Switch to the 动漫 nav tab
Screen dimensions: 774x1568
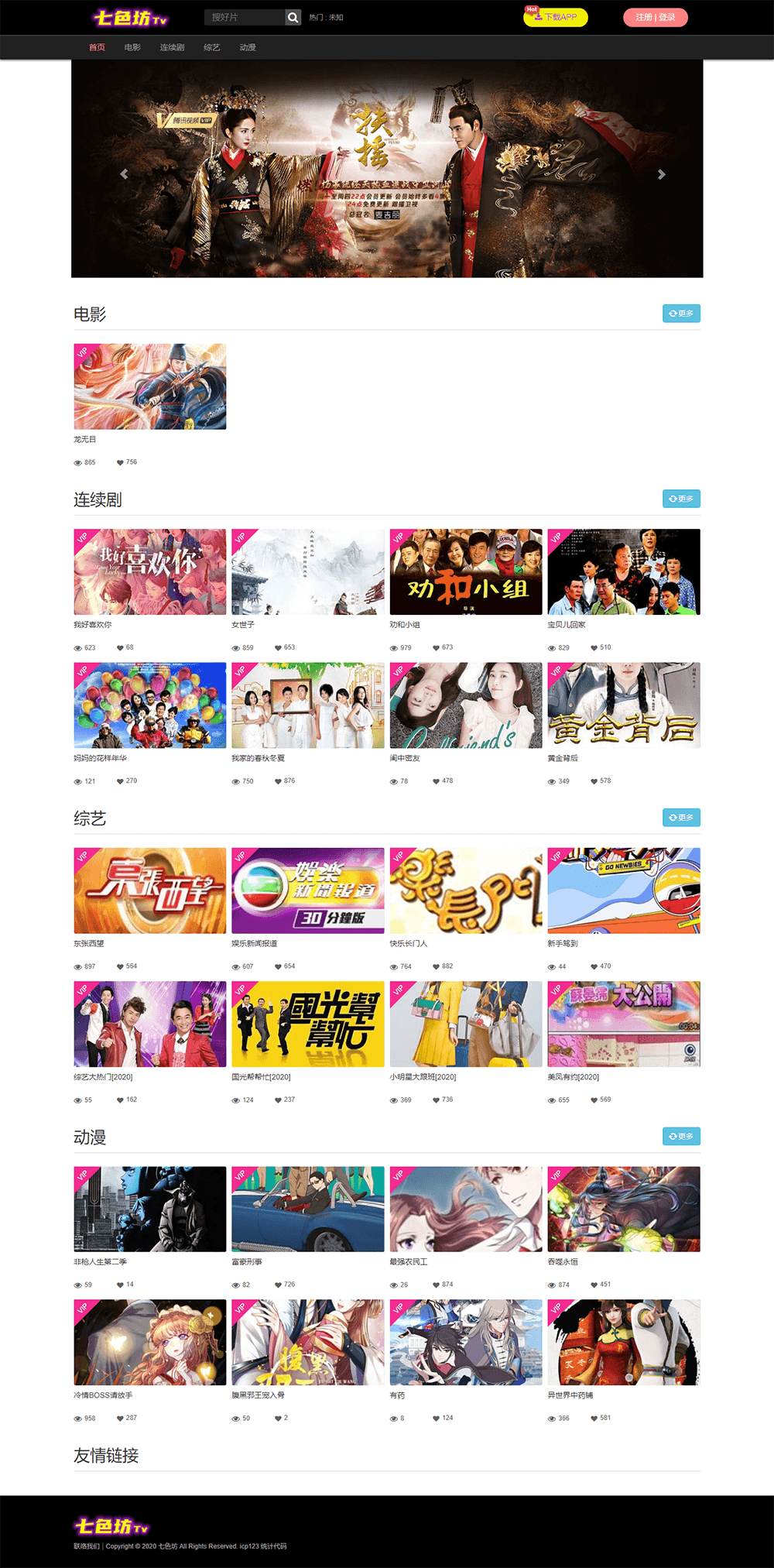248,47
